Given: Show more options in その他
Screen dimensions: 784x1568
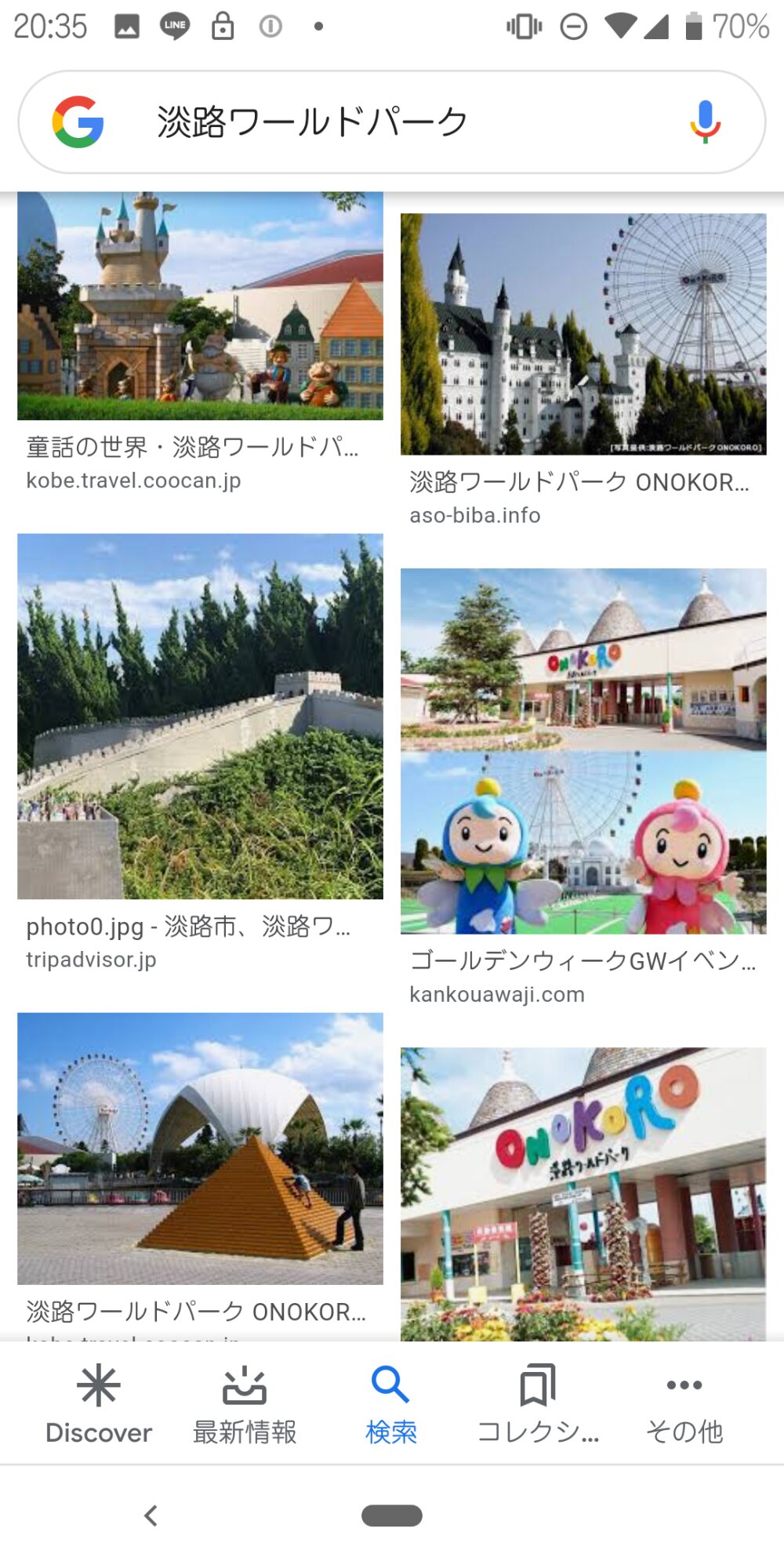Looking at the screenshot, I should [x=684, y=1405].
